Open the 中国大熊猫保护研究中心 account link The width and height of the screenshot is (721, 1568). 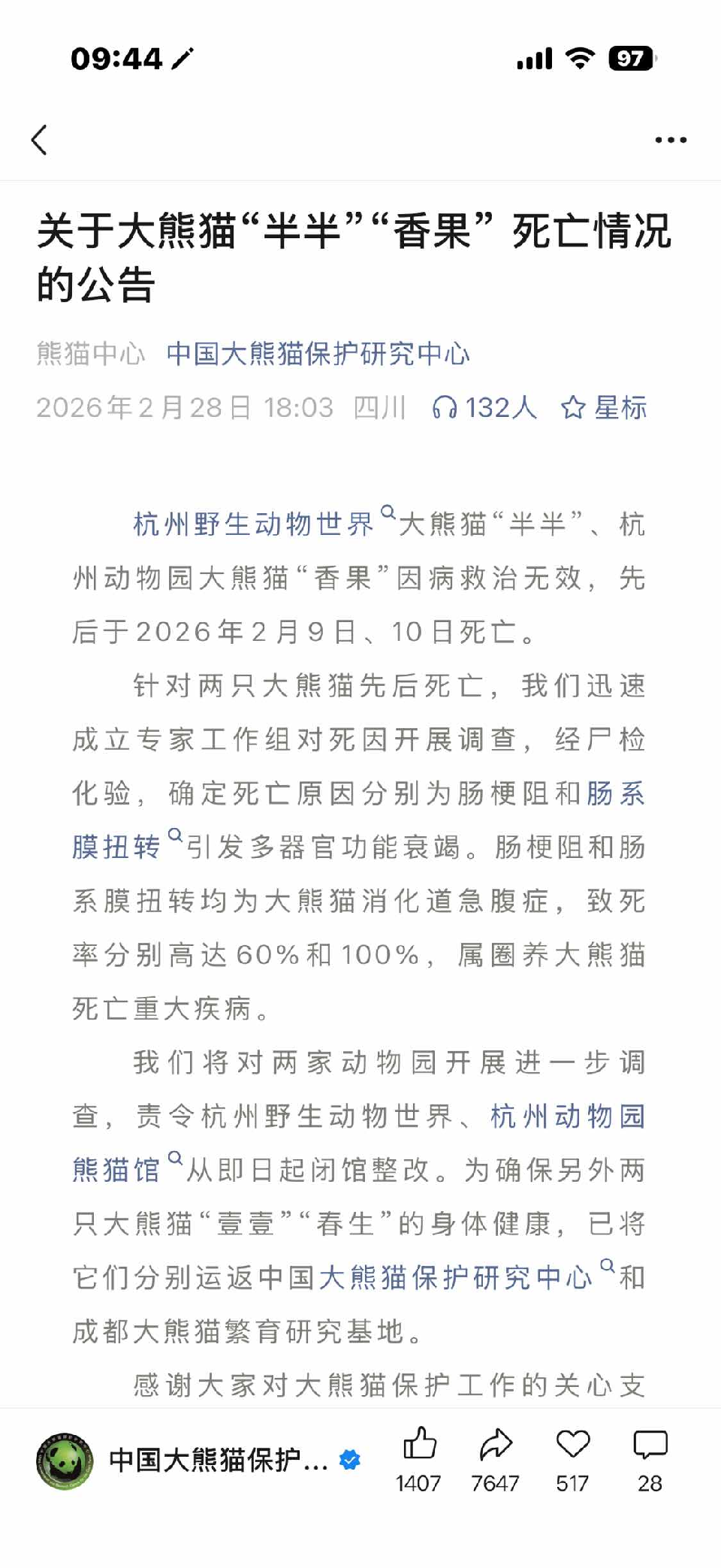coord(318,353)
